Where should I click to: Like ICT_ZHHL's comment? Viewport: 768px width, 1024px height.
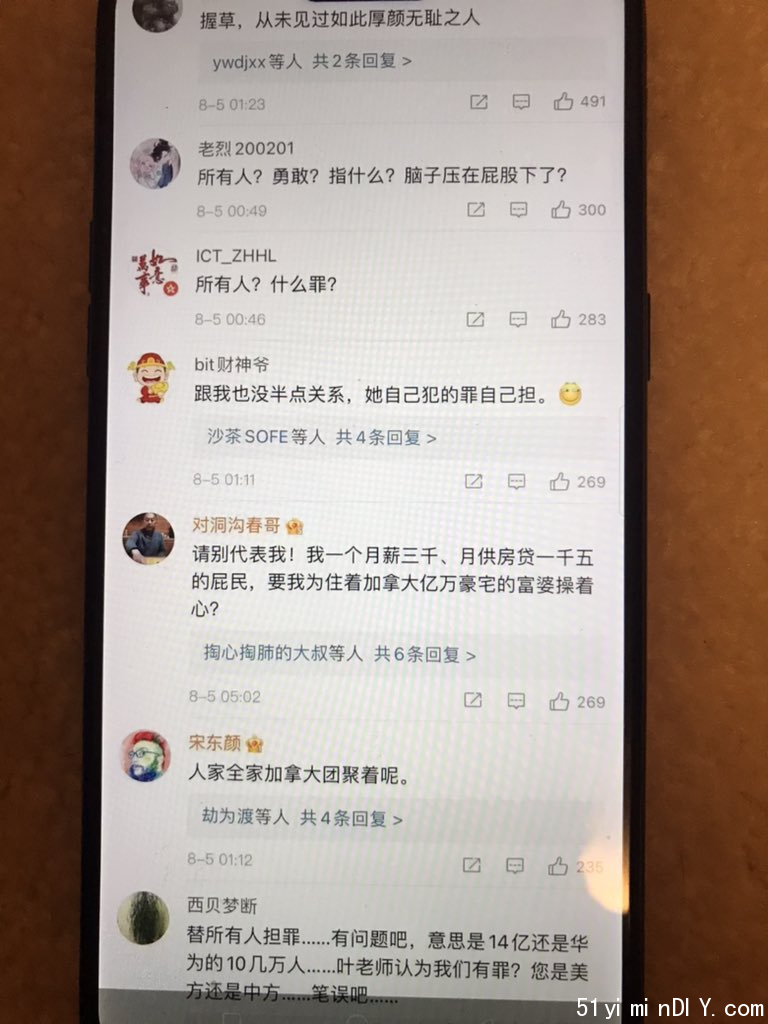[x=560, y=319]
